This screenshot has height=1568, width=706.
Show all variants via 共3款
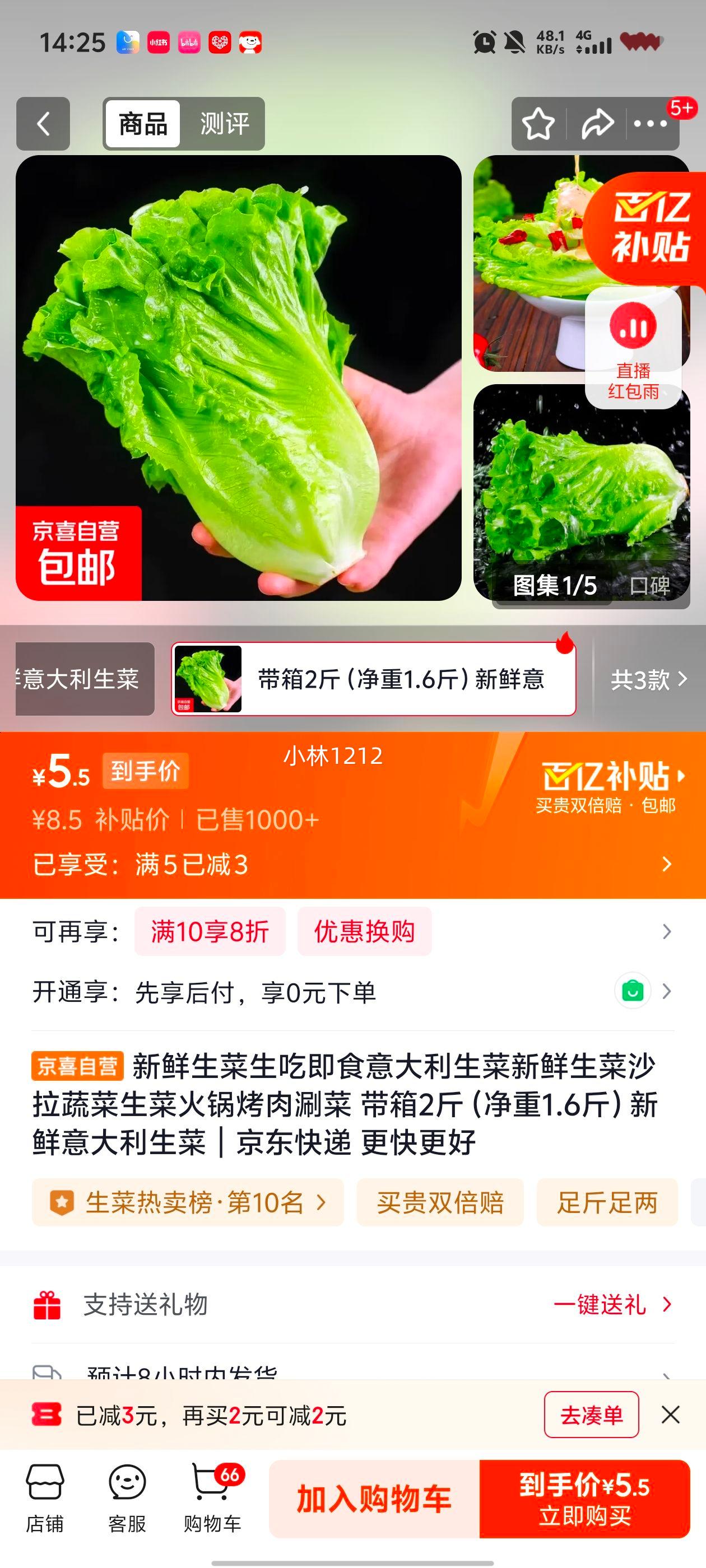[x=648, y=679]
